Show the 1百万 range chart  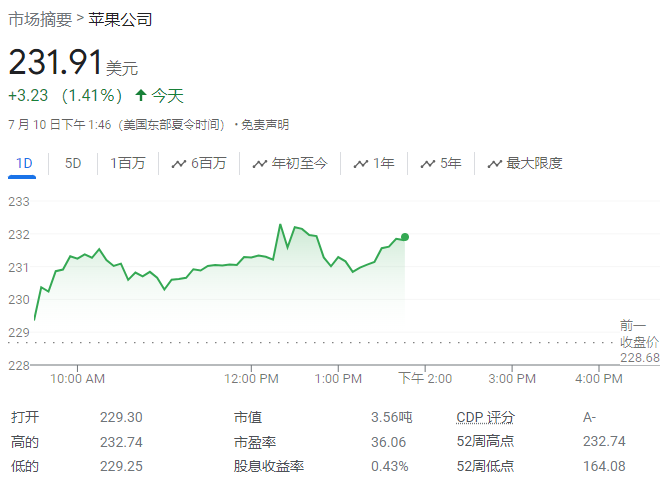(x=127, y=163)
